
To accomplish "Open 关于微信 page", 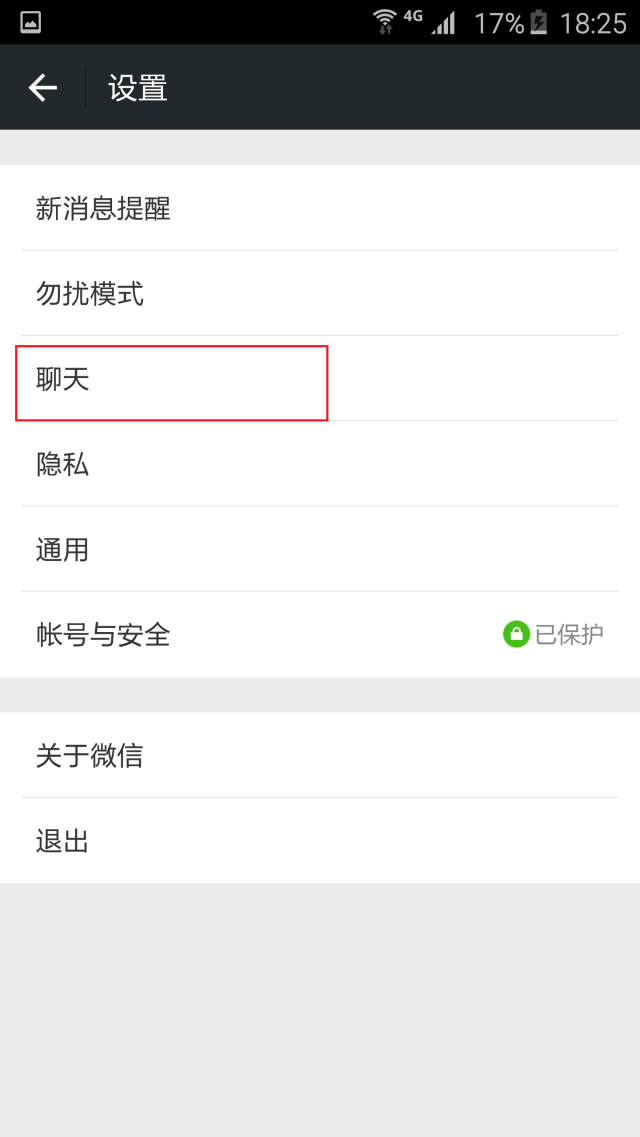I will tap(320, 755).
